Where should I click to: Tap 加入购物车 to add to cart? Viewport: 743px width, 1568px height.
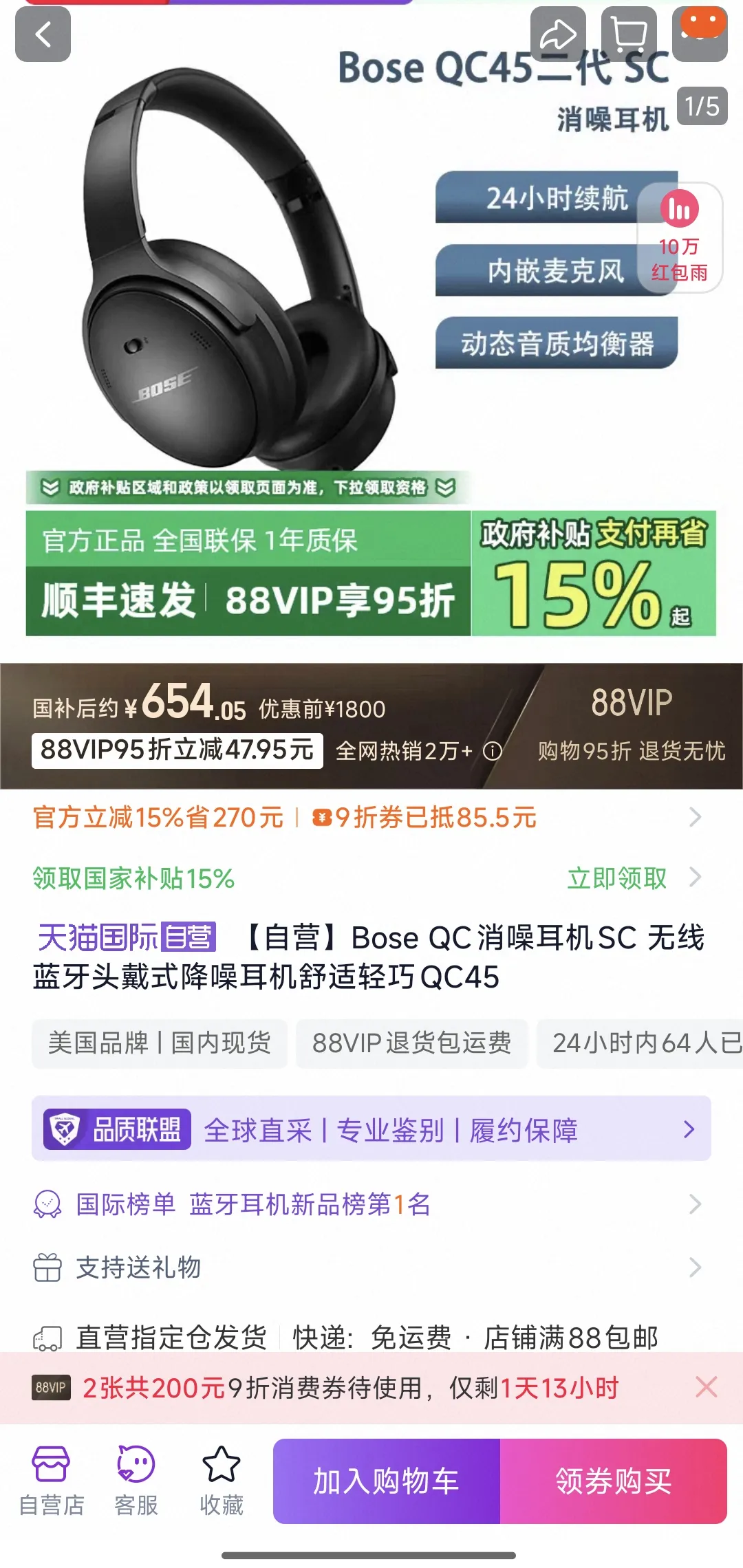[x=387, y=1481]
